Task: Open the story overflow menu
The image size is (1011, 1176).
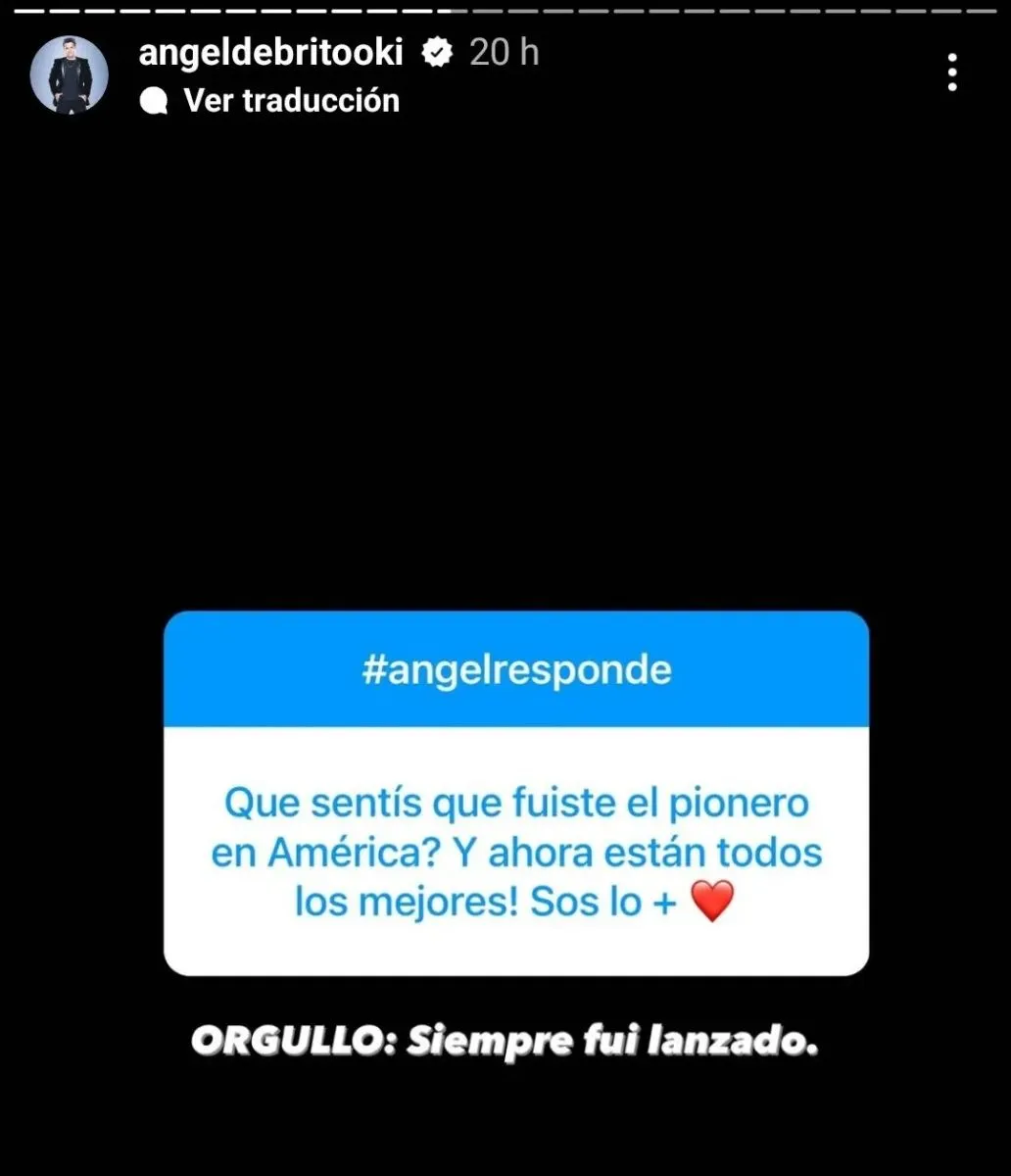Action: pos(952,73)
